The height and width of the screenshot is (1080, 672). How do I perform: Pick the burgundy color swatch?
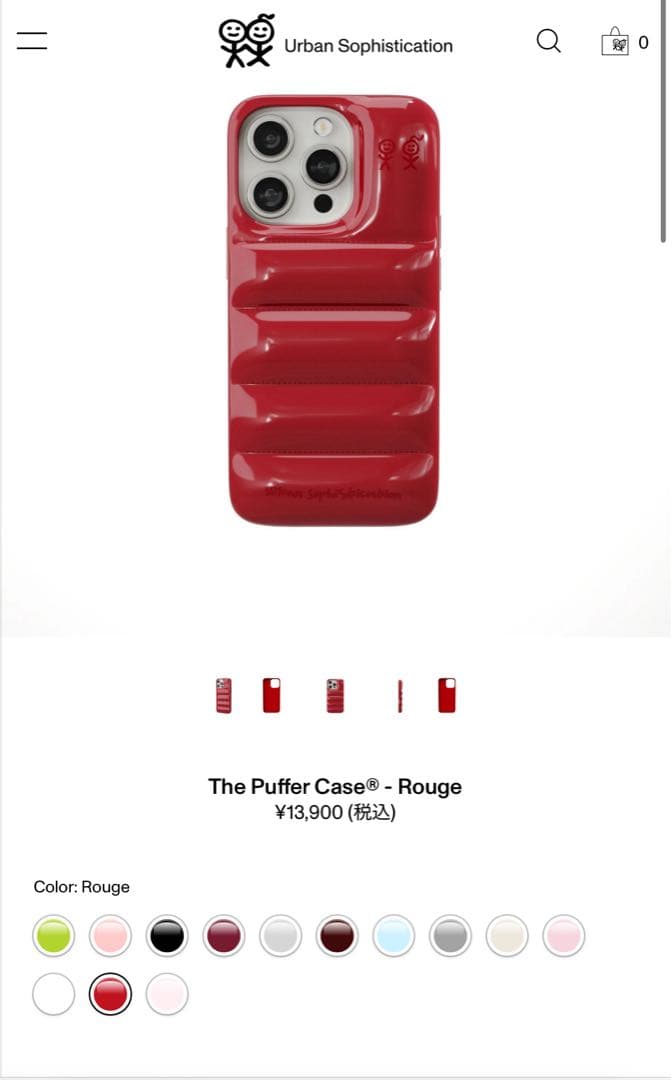(224, 937)
